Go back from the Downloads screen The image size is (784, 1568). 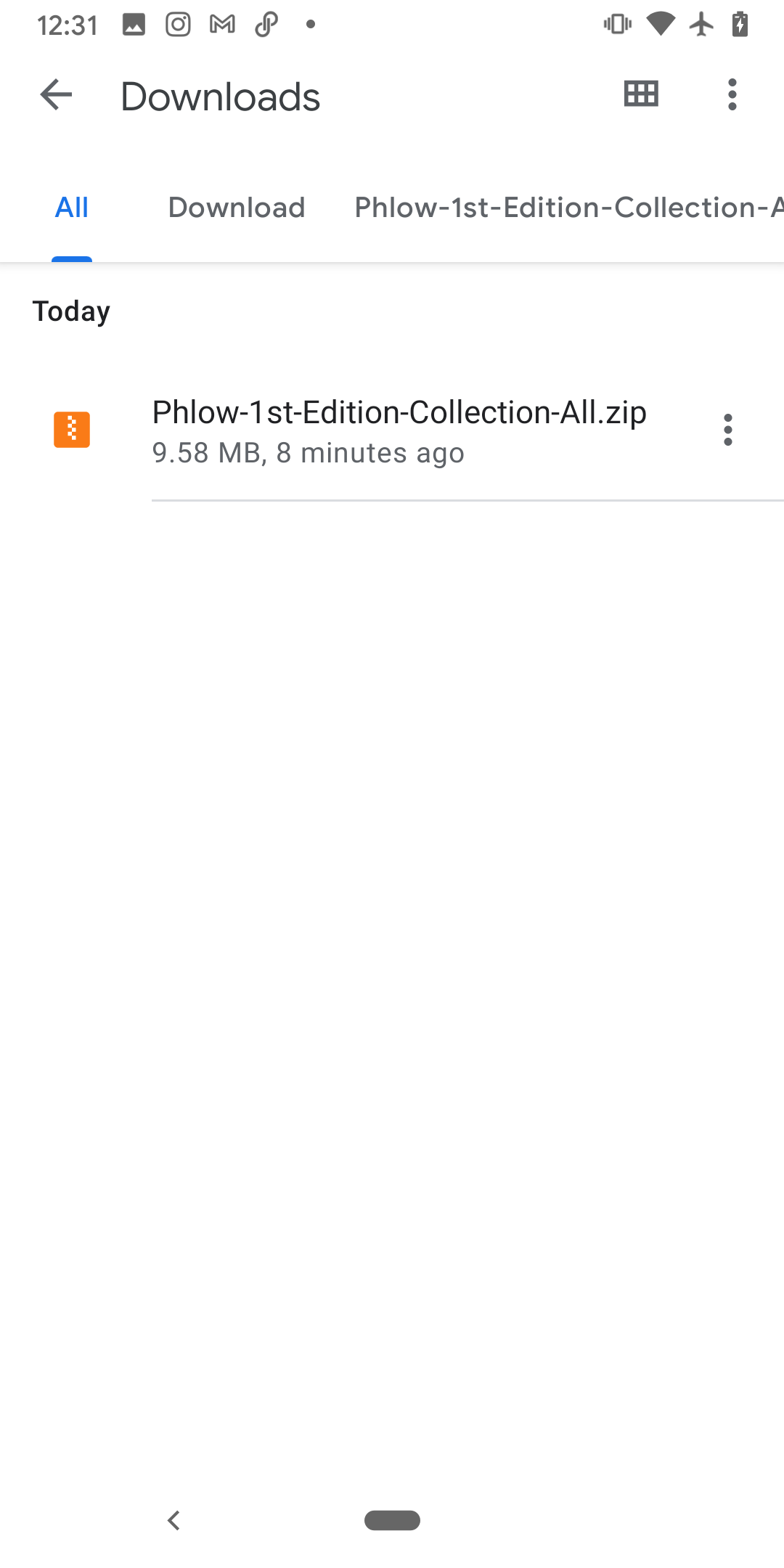(56, 95)
